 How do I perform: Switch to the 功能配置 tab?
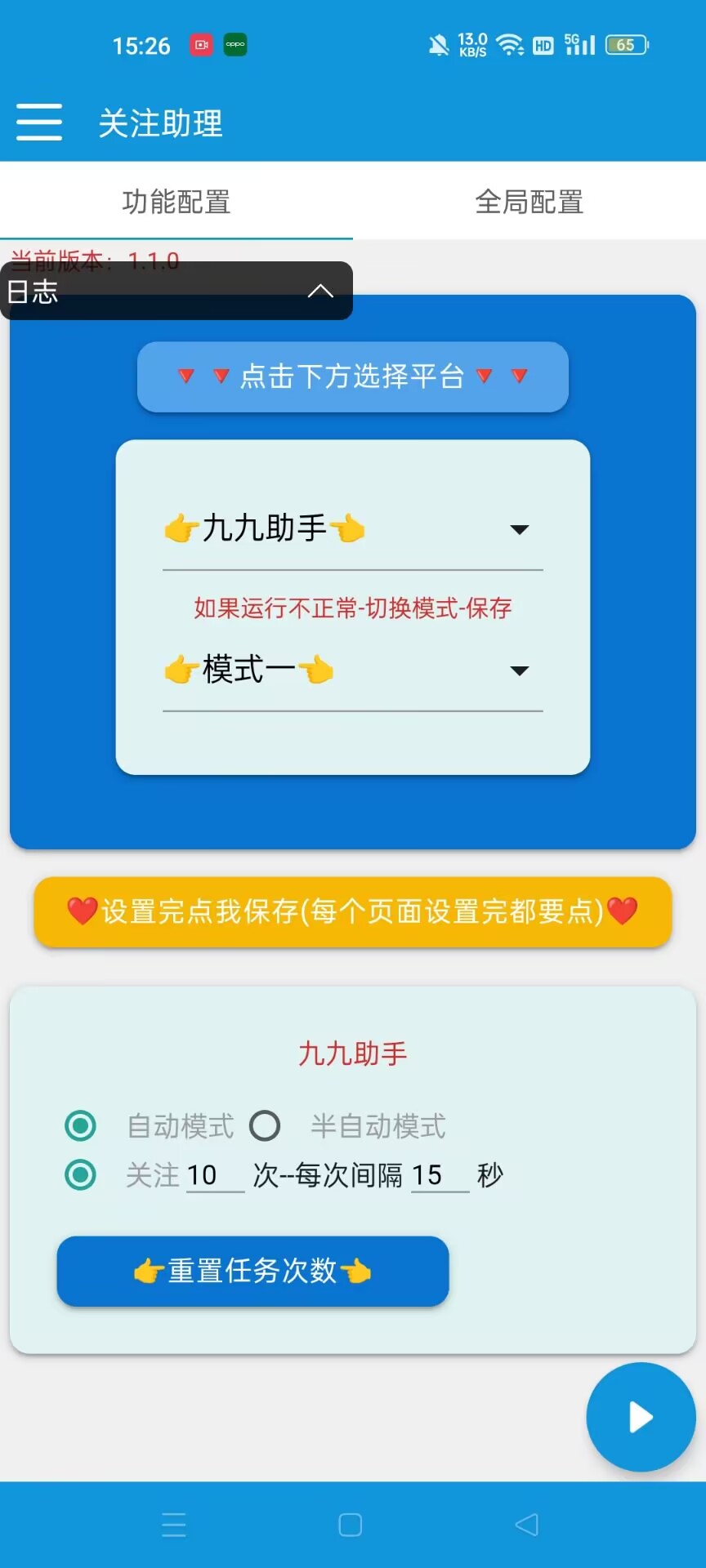pos(176,202)
